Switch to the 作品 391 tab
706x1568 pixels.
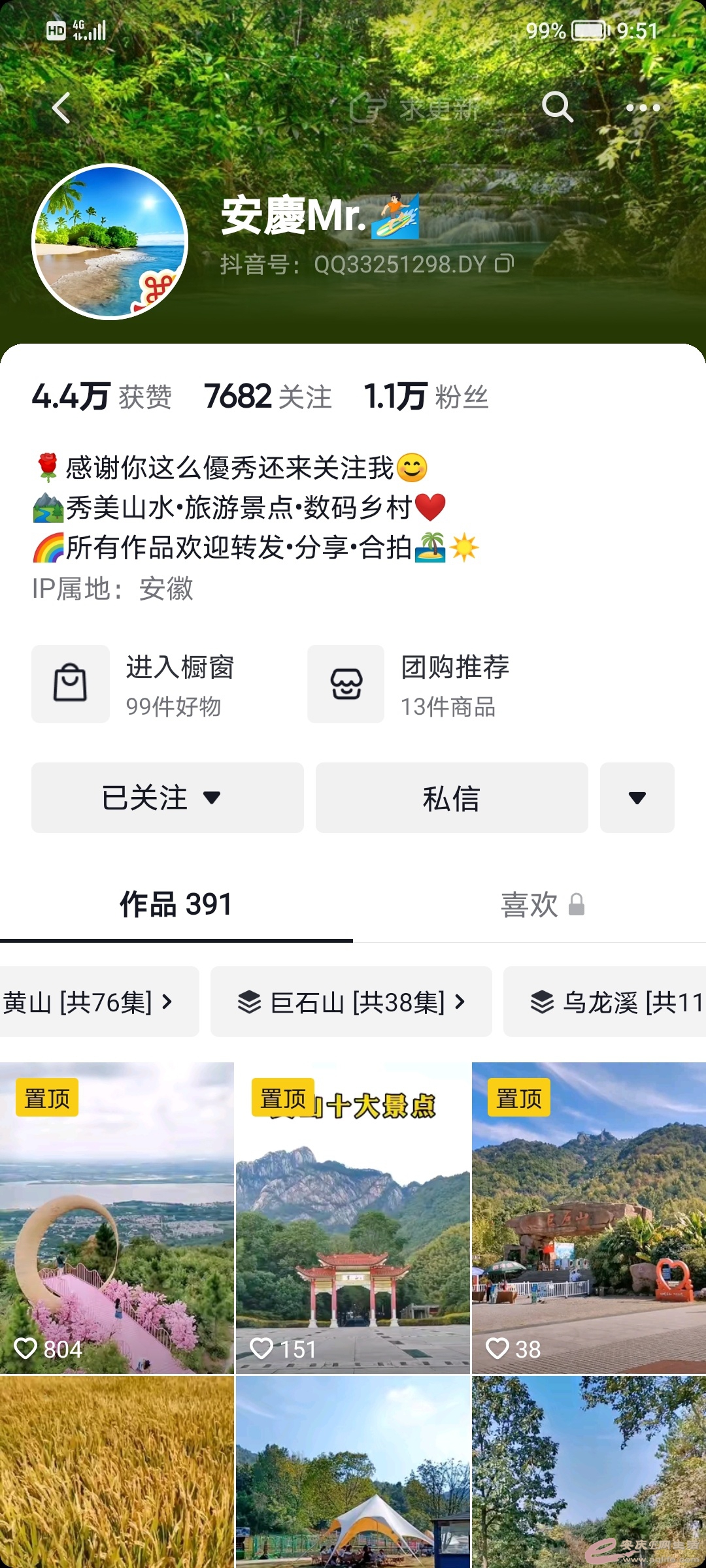click(176, 905)
